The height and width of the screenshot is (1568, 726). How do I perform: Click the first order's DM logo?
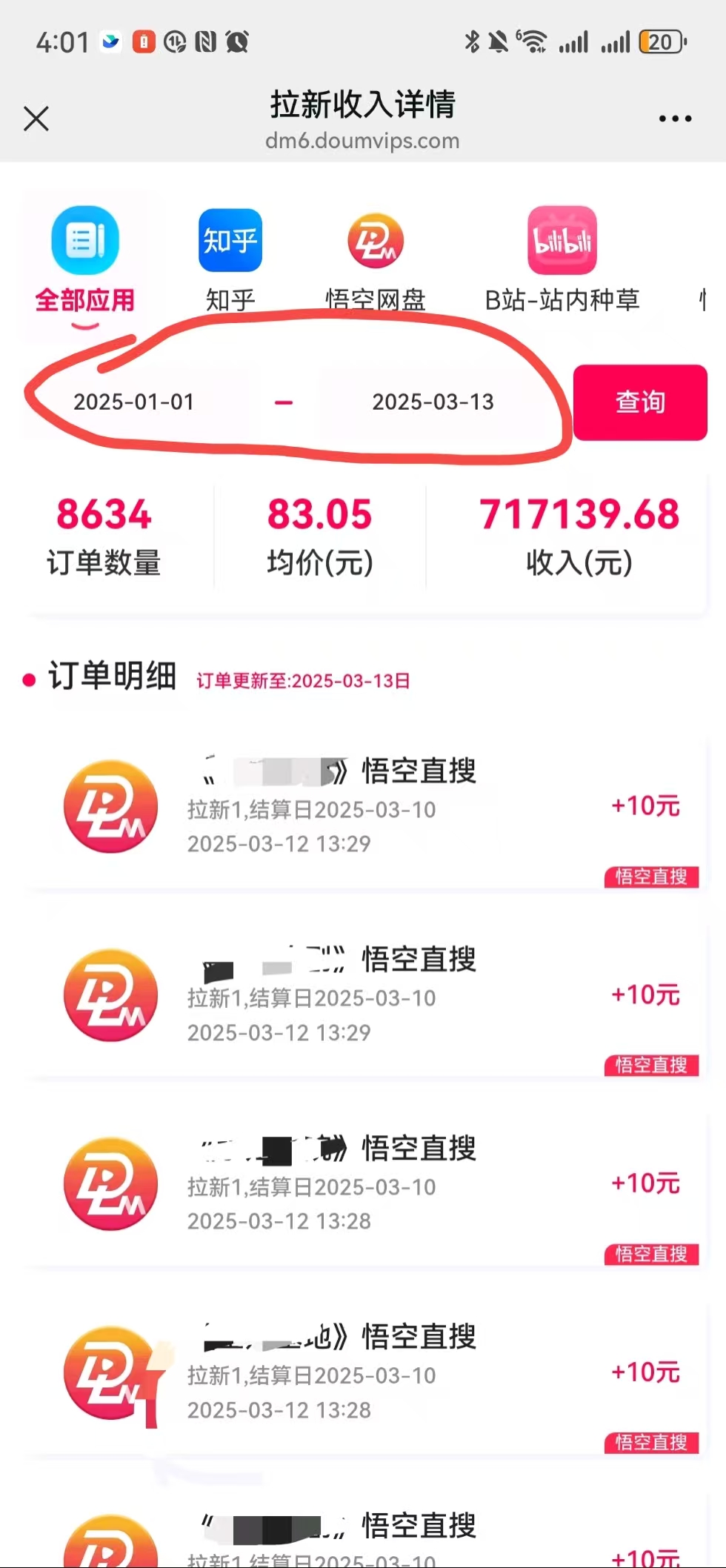point(110,806)
